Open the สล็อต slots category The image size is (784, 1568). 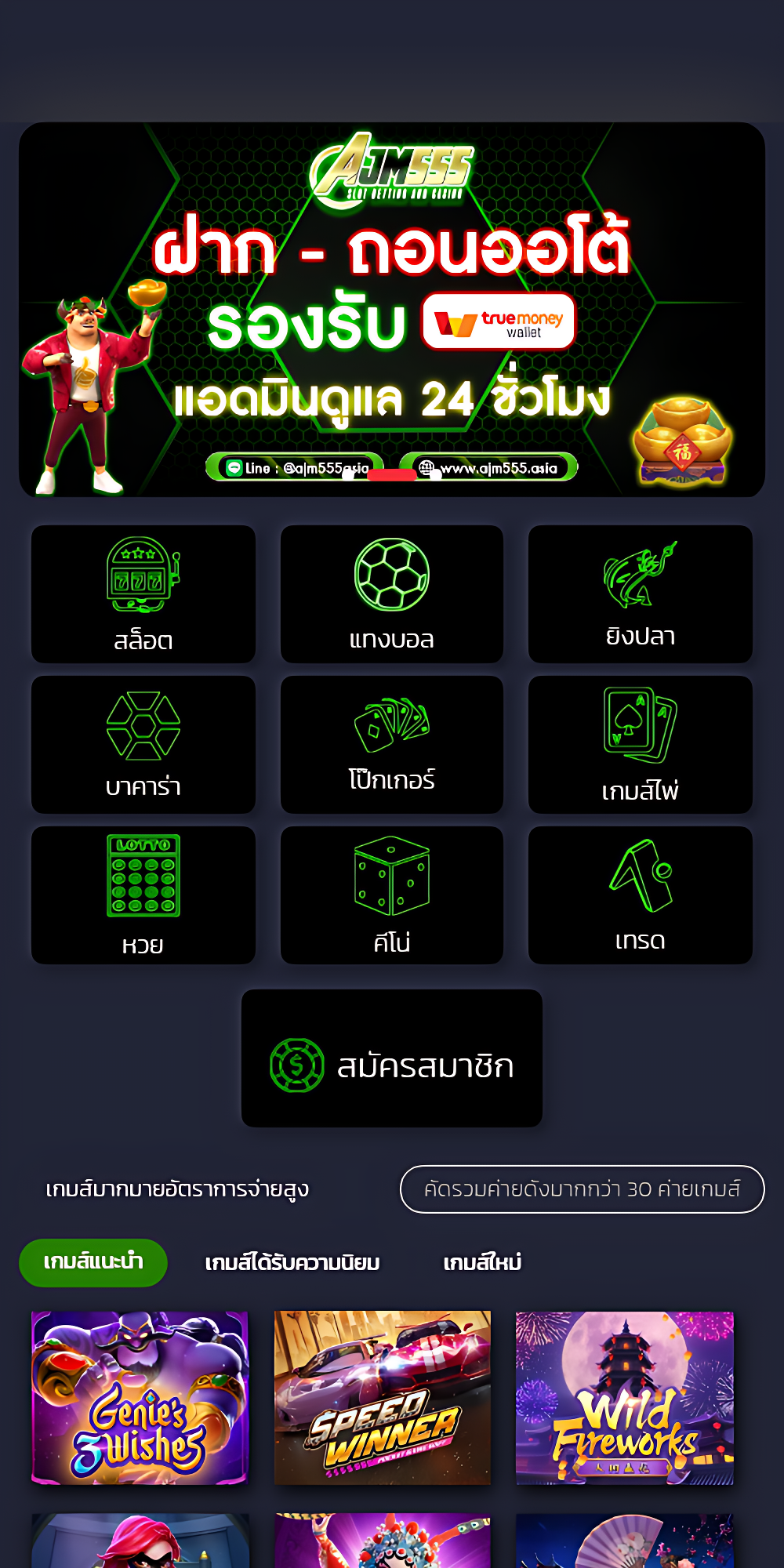tap(143, 594)
